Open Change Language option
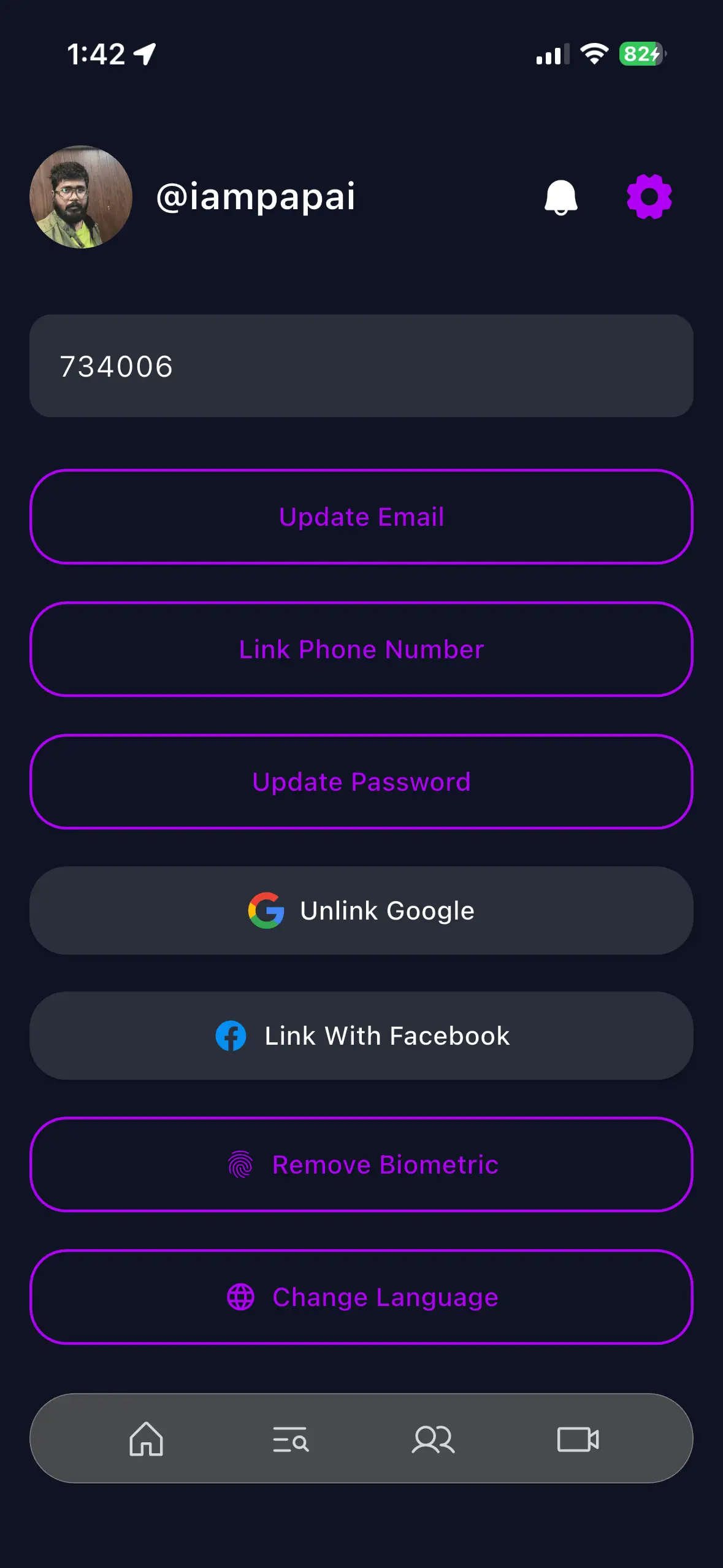Screen dimensions: 723x1568 (x=361, y=1297)
